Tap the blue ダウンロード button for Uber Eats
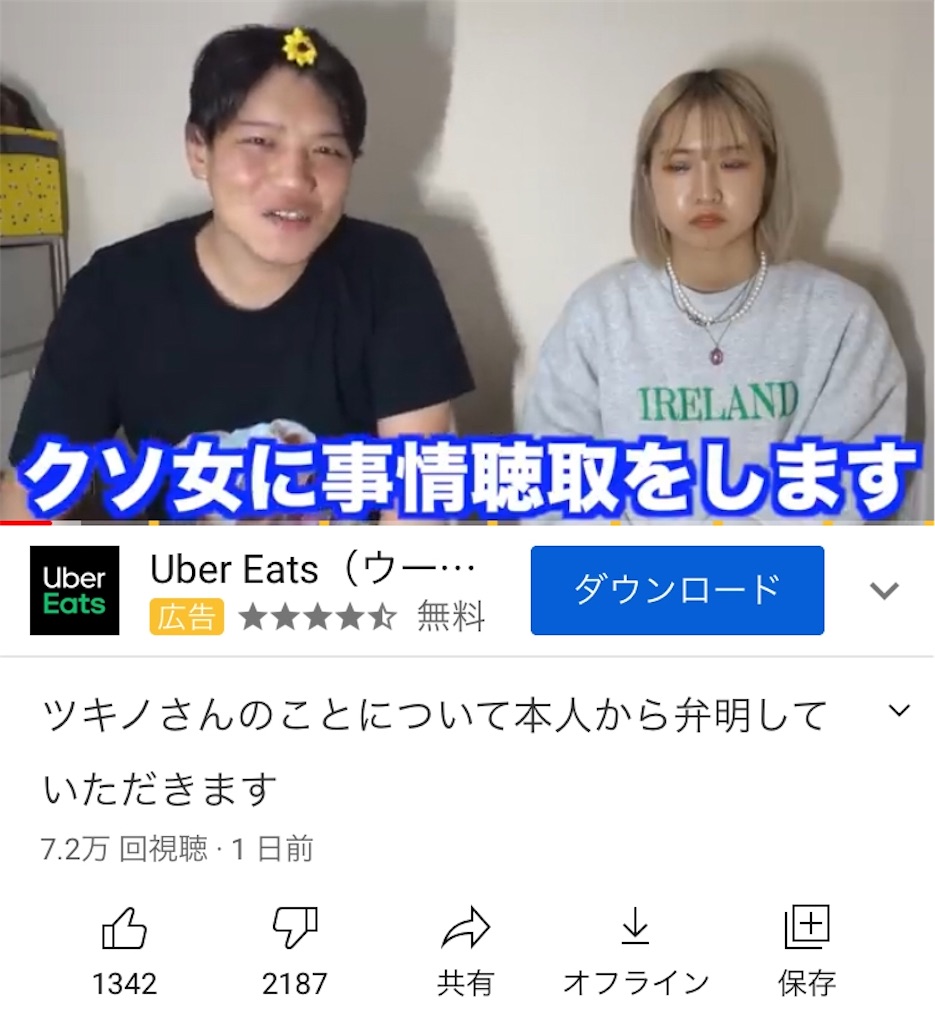 tap(677, 590)
